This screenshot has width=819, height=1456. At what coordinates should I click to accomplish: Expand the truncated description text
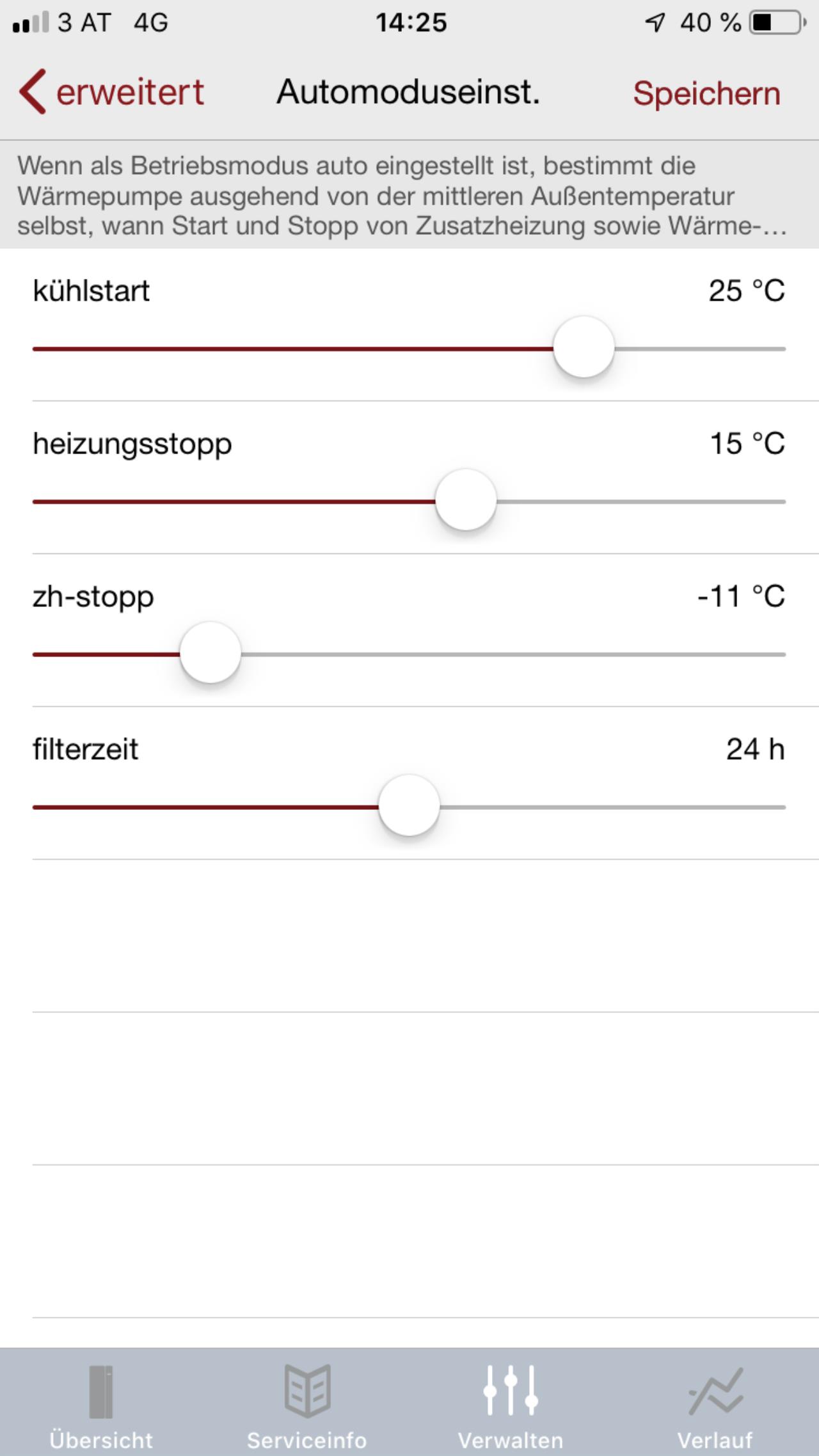[402, 195]
